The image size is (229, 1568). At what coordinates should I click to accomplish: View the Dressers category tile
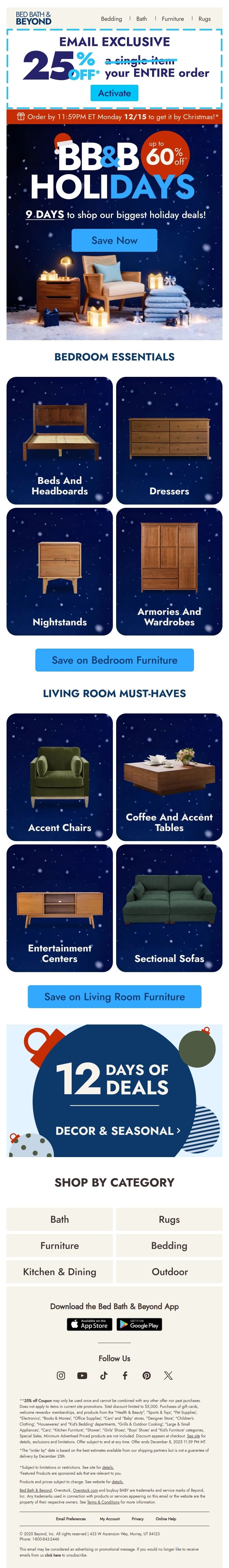tap(169, 440)
